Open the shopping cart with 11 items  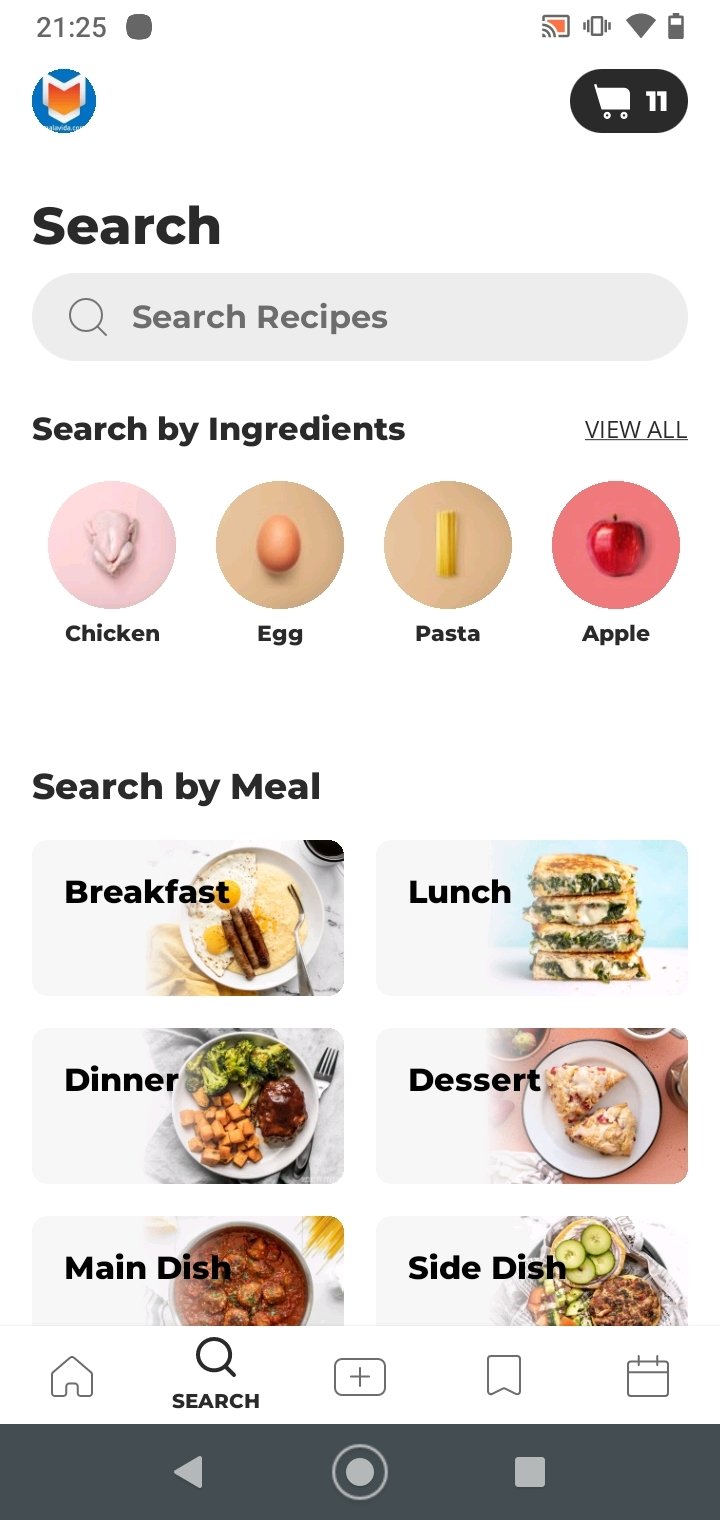pos(628,101)
